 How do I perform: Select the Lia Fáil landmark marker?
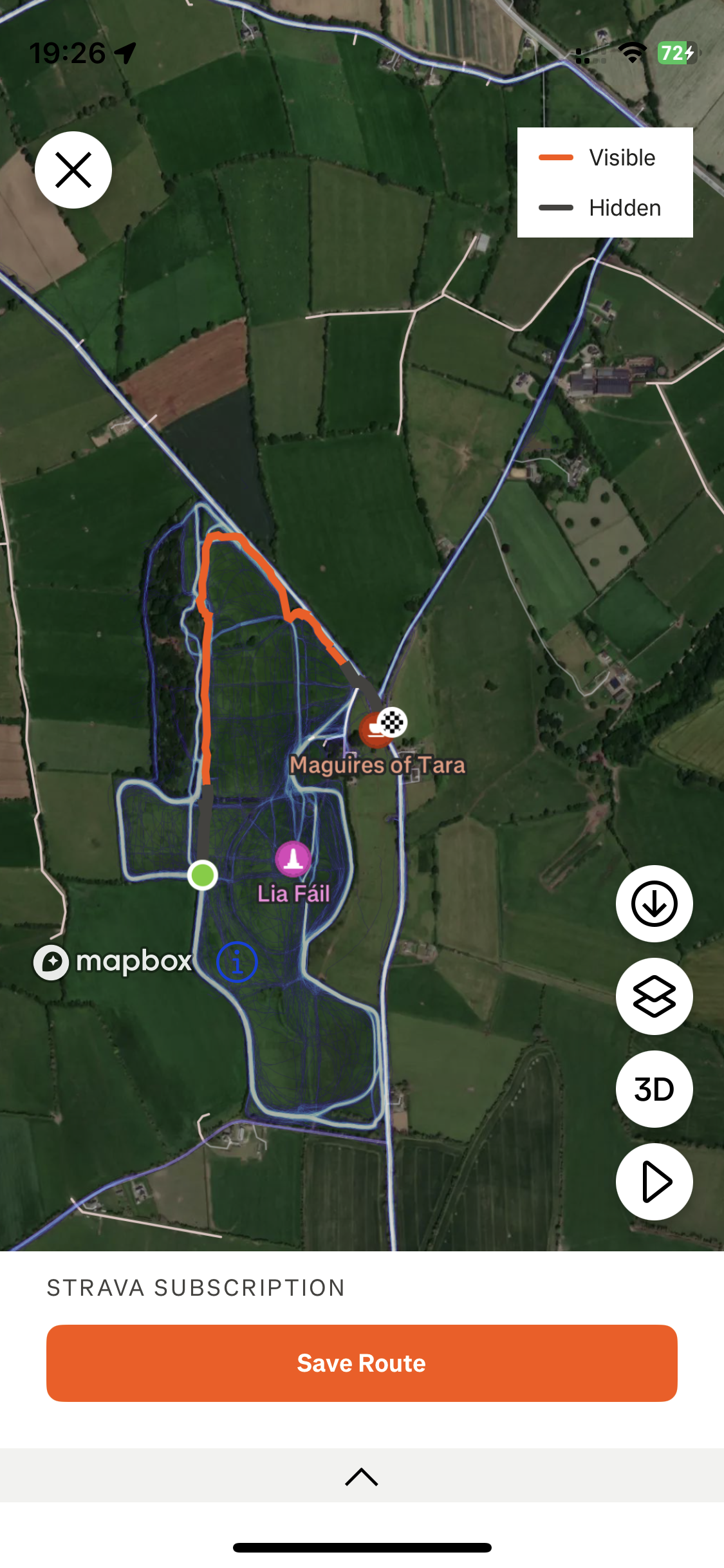click(293, 859)
